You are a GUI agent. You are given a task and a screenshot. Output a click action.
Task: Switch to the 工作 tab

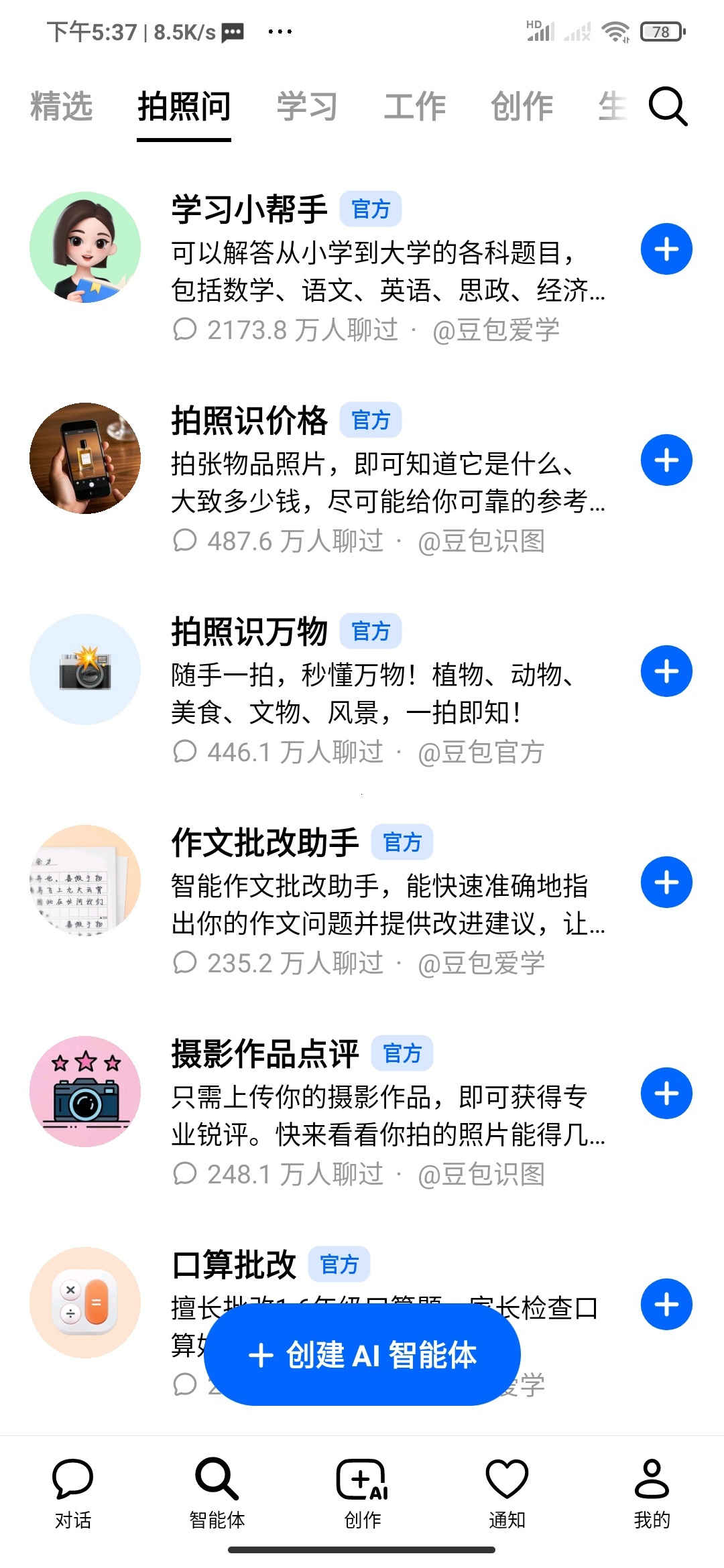click(417, 107)
